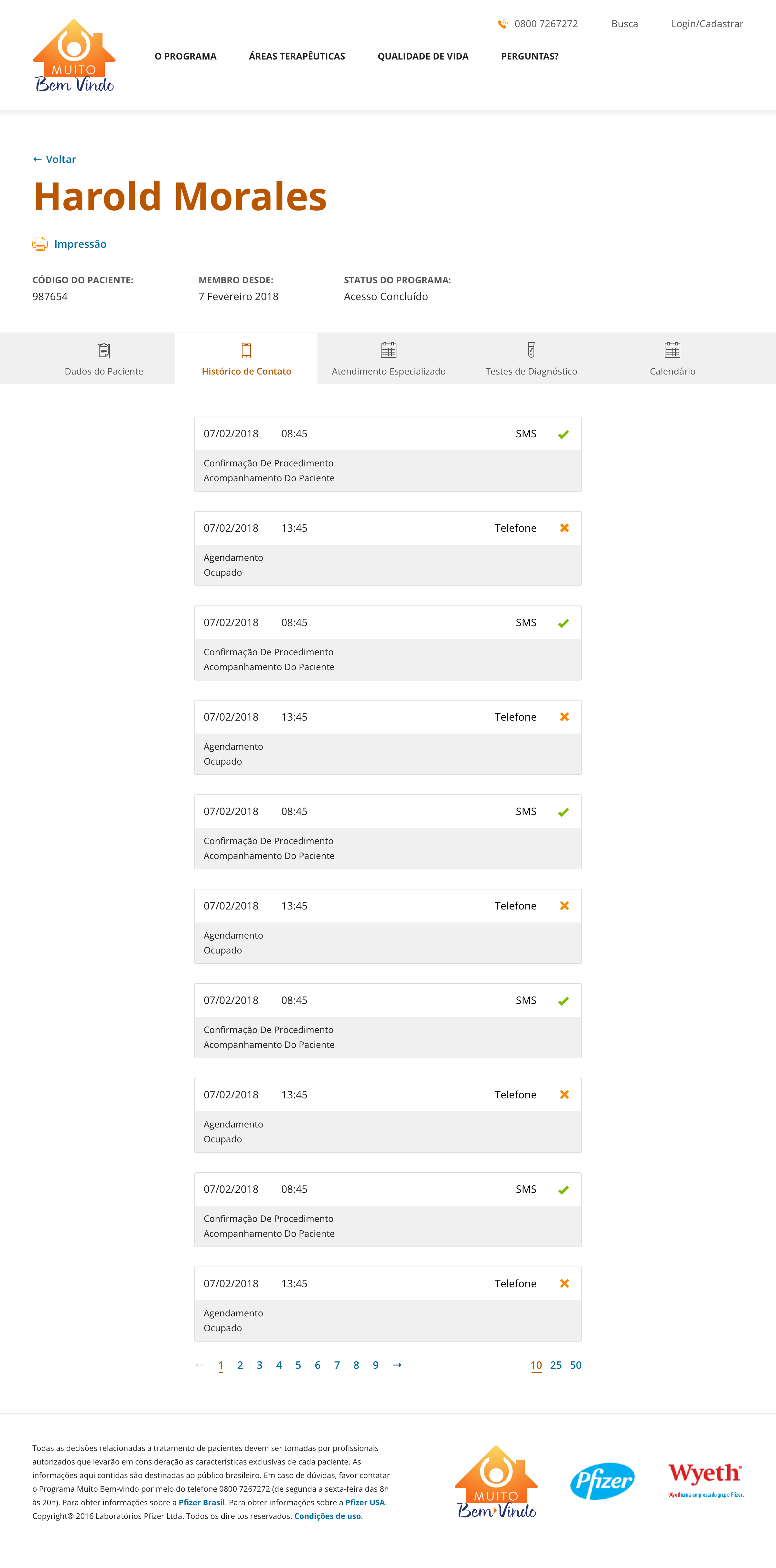Image resolution: width=776 pixels, height=1568 pixels.
Task: Tap the Busca search link
Action: click(624, 24)
